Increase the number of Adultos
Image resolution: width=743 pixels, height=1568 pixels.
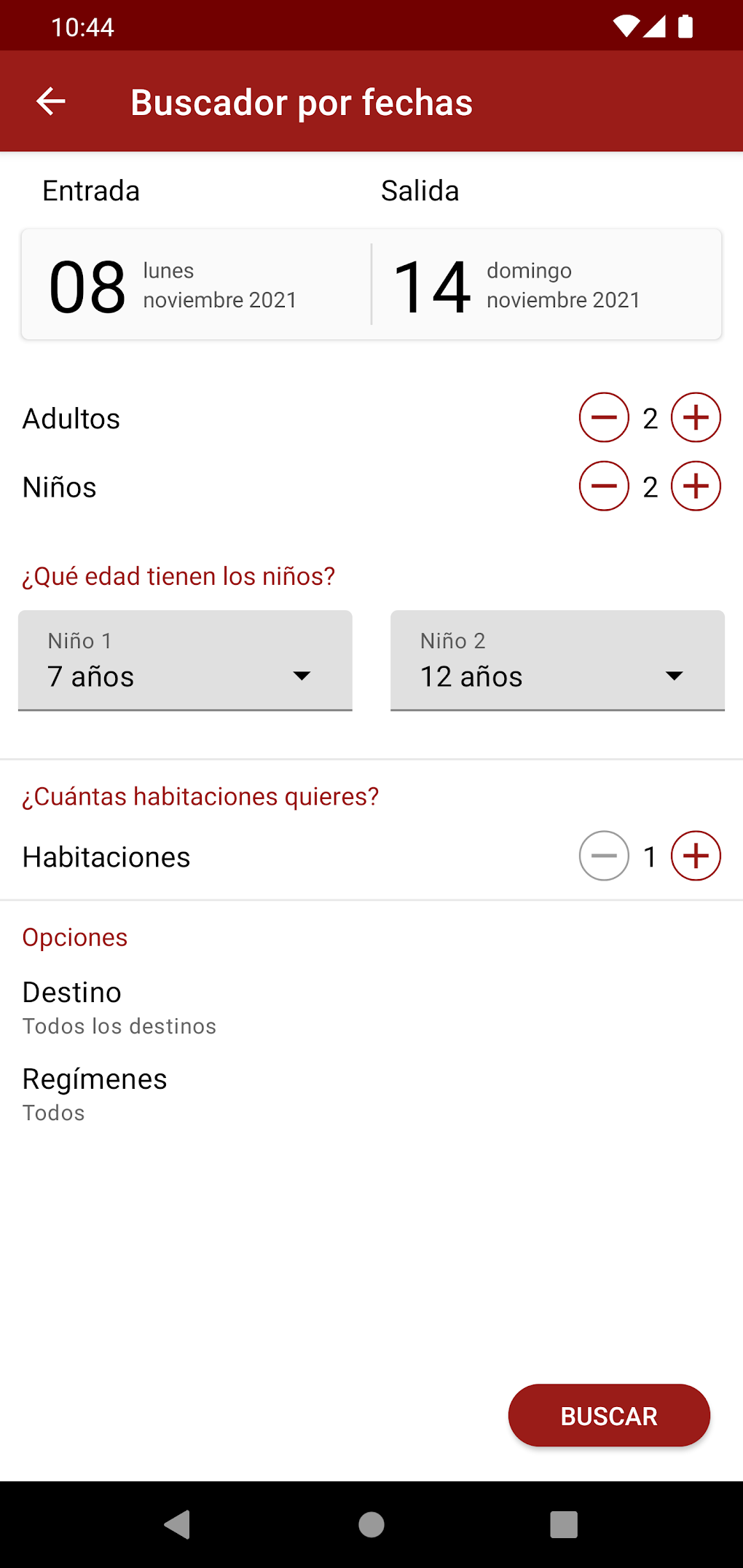(696, 417)
